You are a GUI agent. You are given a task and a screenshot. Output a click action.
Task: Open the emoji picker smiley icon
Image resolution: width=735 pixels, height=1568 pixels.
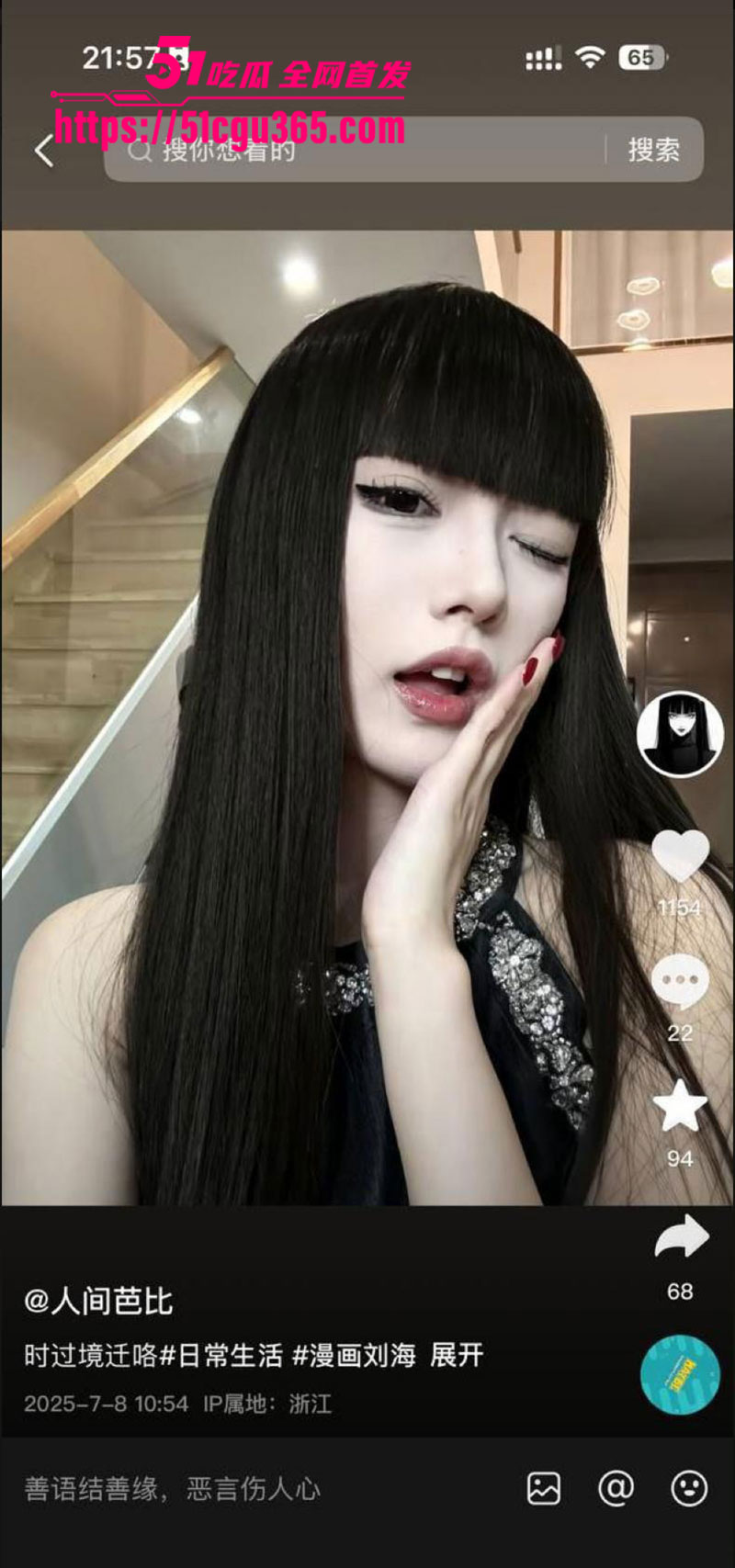[689, 1489]
